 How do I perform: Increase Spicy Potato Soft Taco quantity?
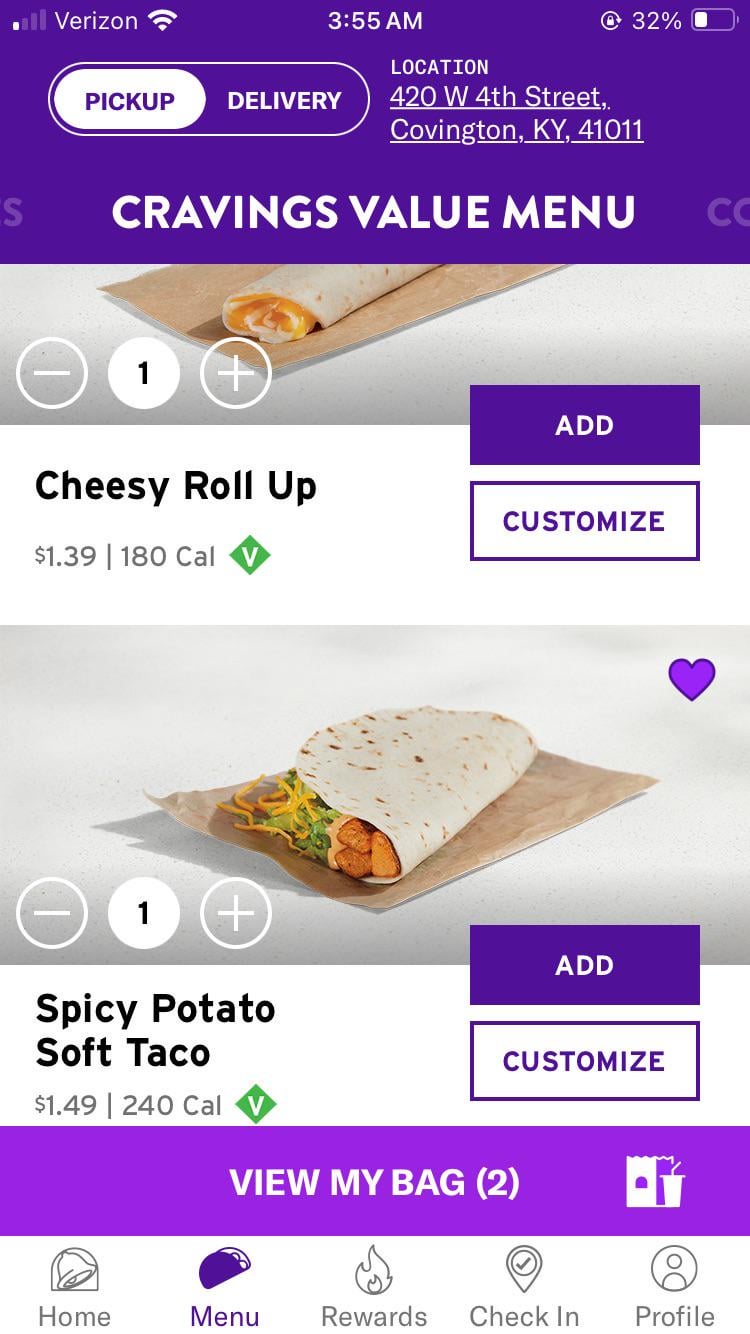coord(235,913)
